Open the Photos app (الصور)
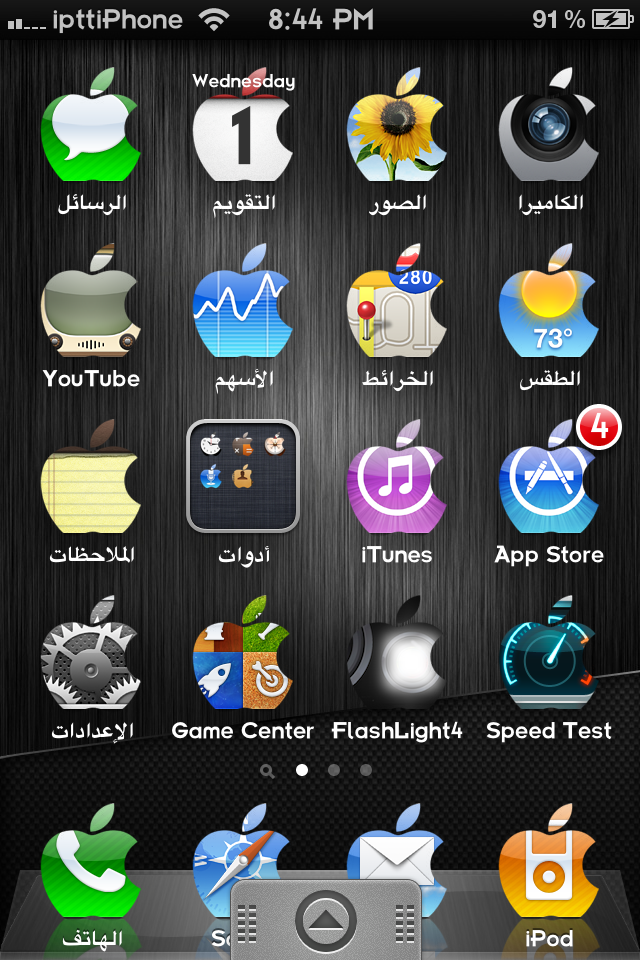 [x=396, y=130]
